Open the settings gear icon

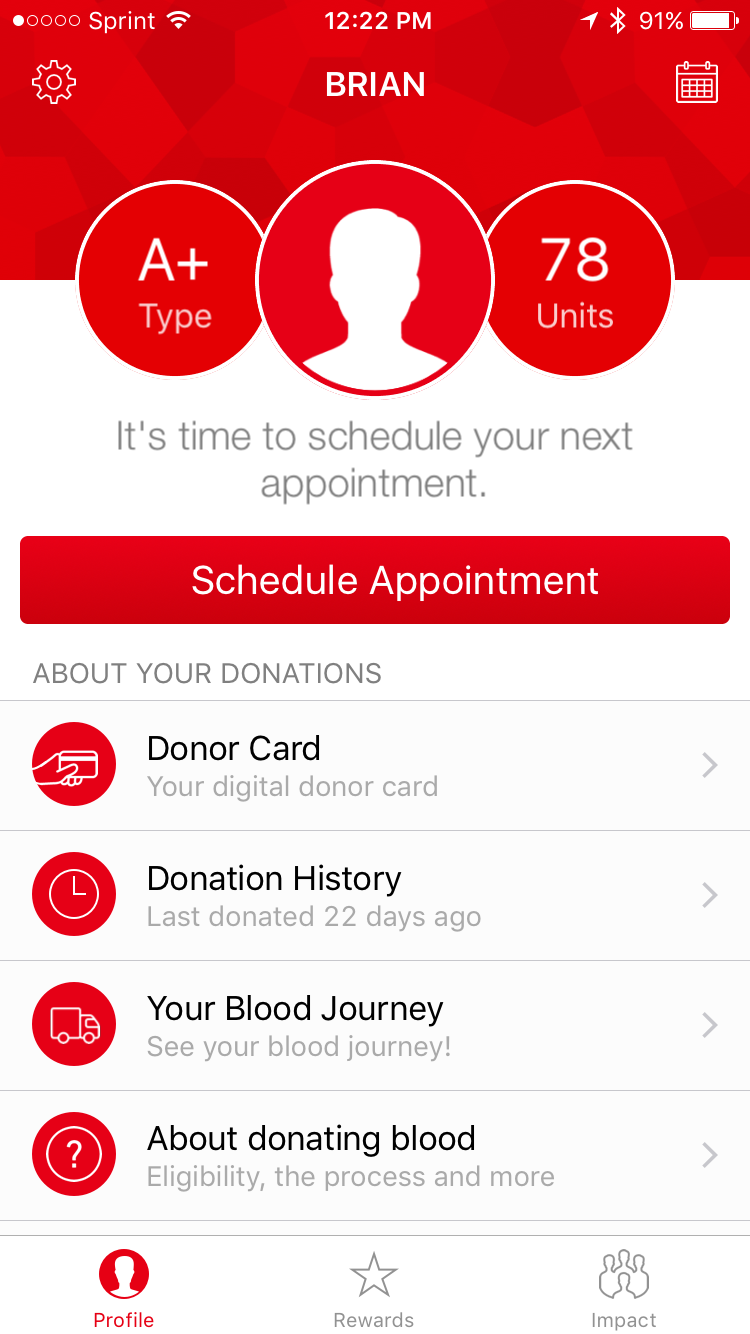(54, 83)
